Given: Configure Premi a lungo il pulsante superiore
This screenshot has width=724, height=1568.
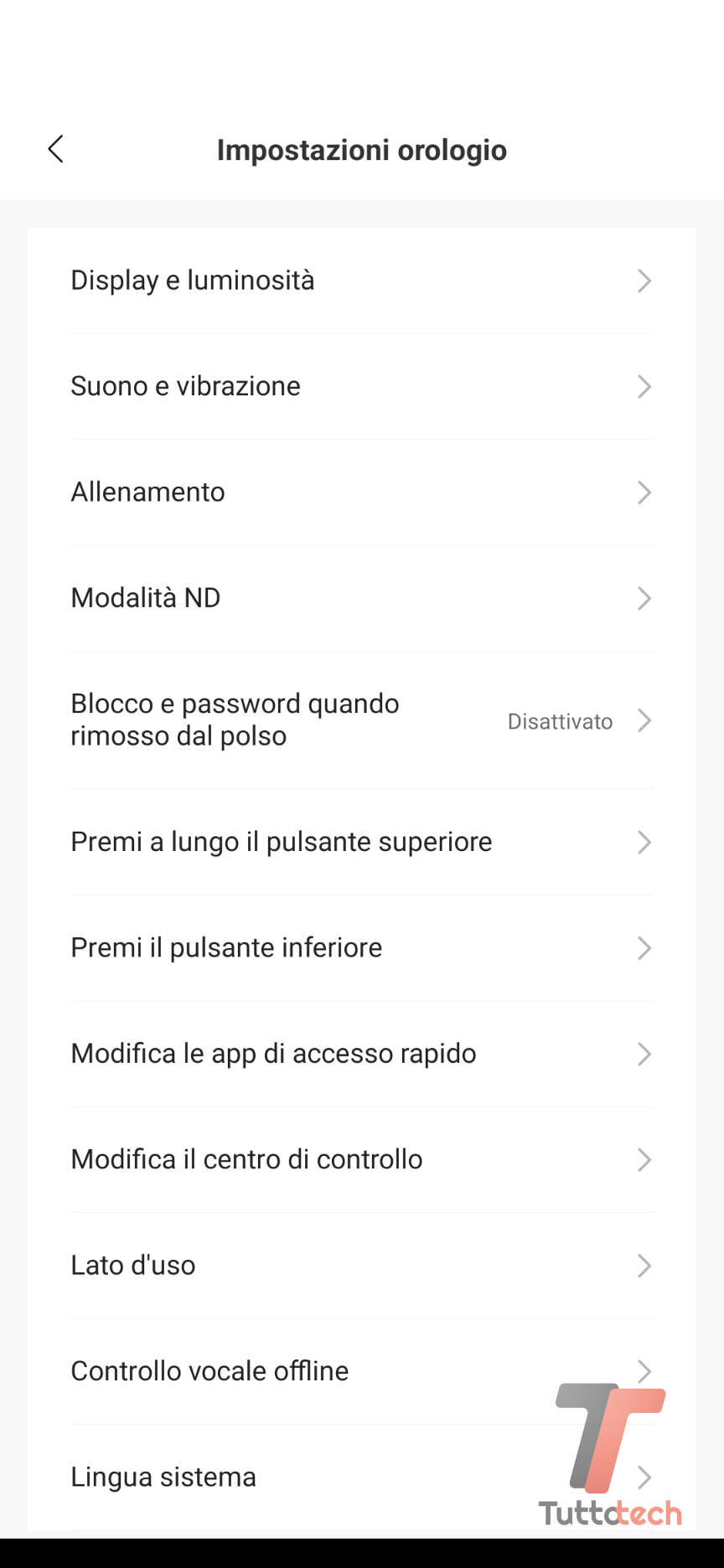Looking at the screenshot, I should coord(361,842).
